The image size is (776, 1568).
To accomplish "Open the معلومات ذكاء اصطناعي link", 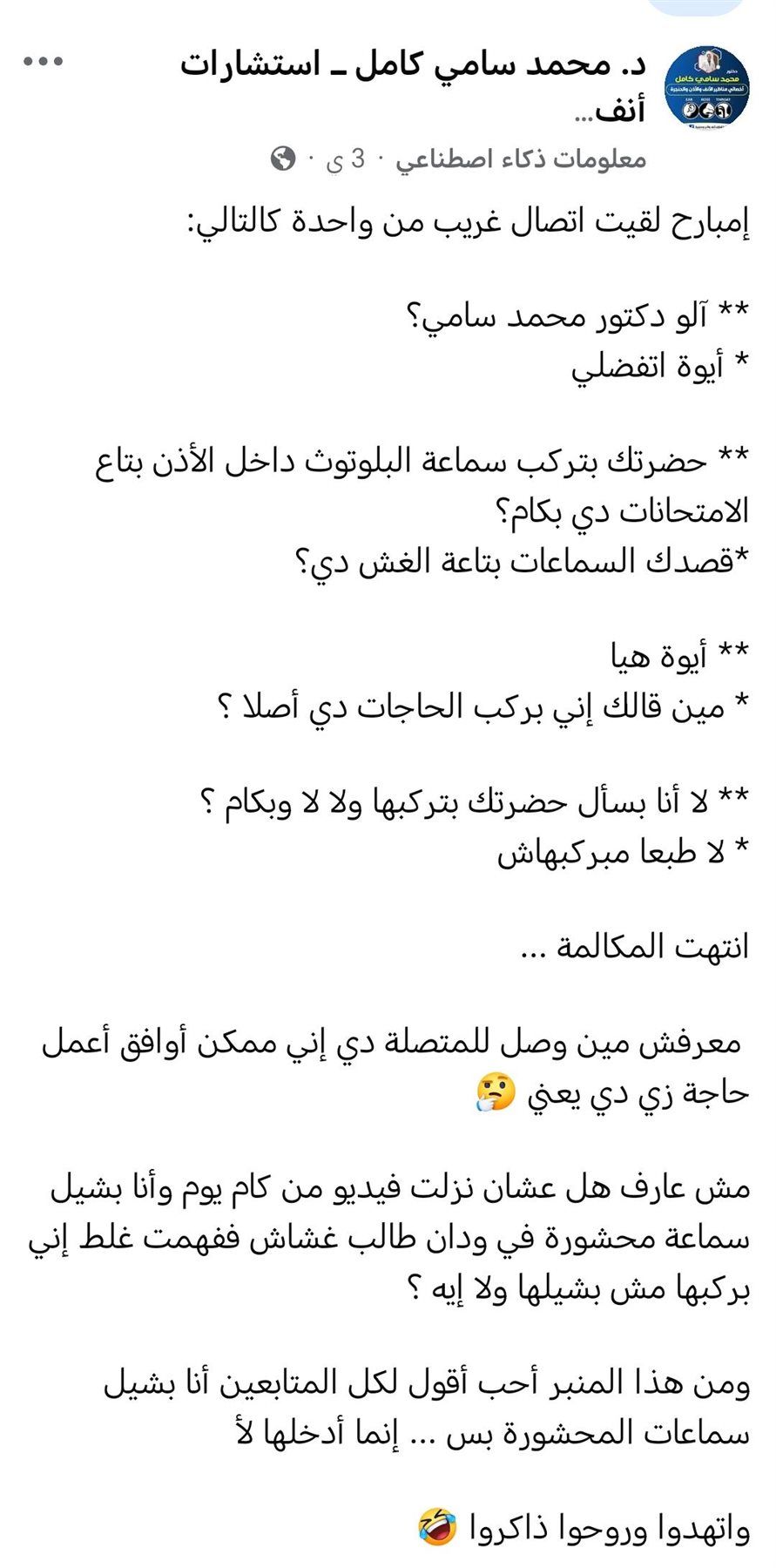I will tap(522, 159).
